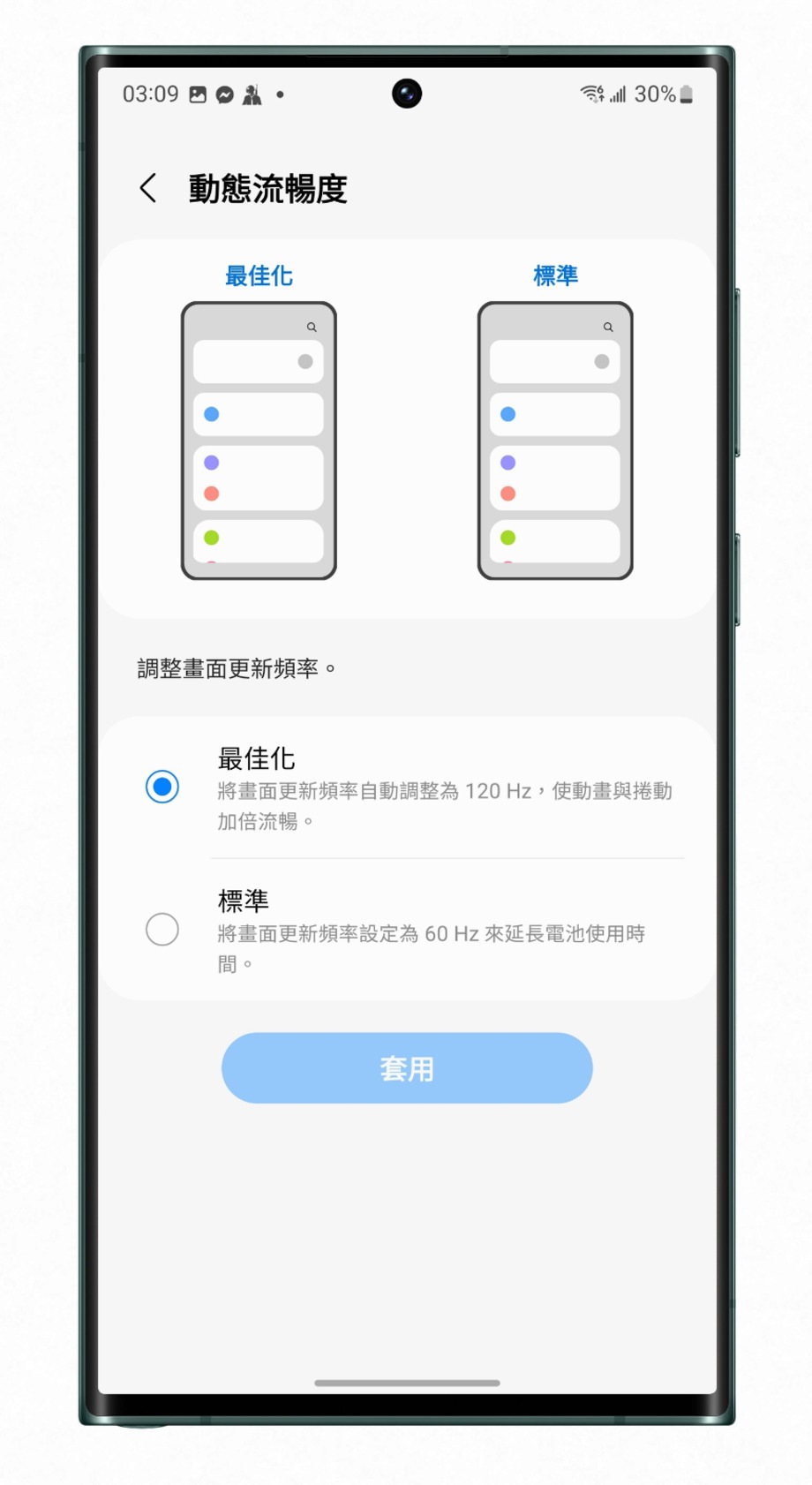Select the 最佳化 120 Hz option

pos(162,787)
